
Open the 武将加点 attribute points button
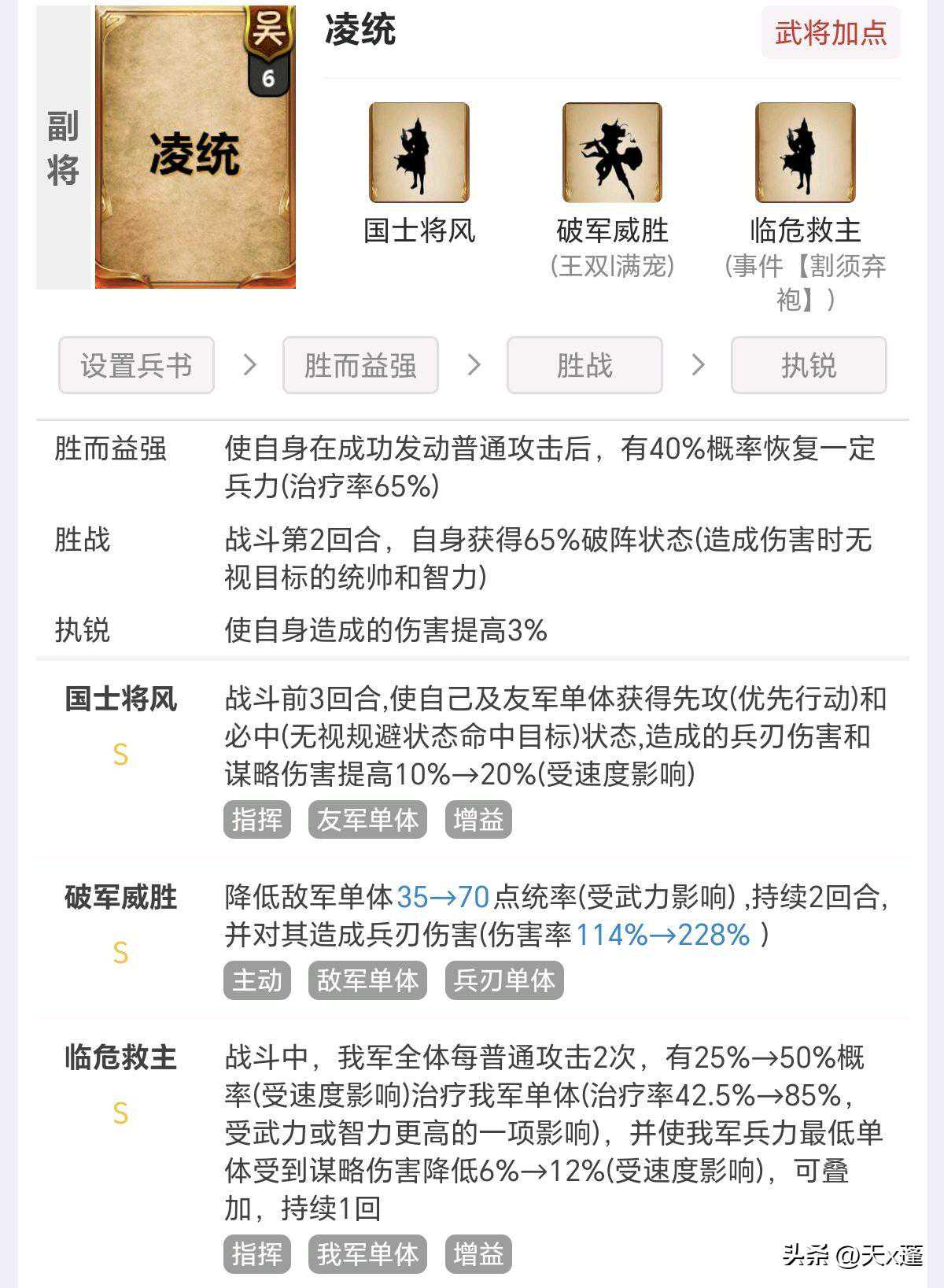click(x=831, y=32)
